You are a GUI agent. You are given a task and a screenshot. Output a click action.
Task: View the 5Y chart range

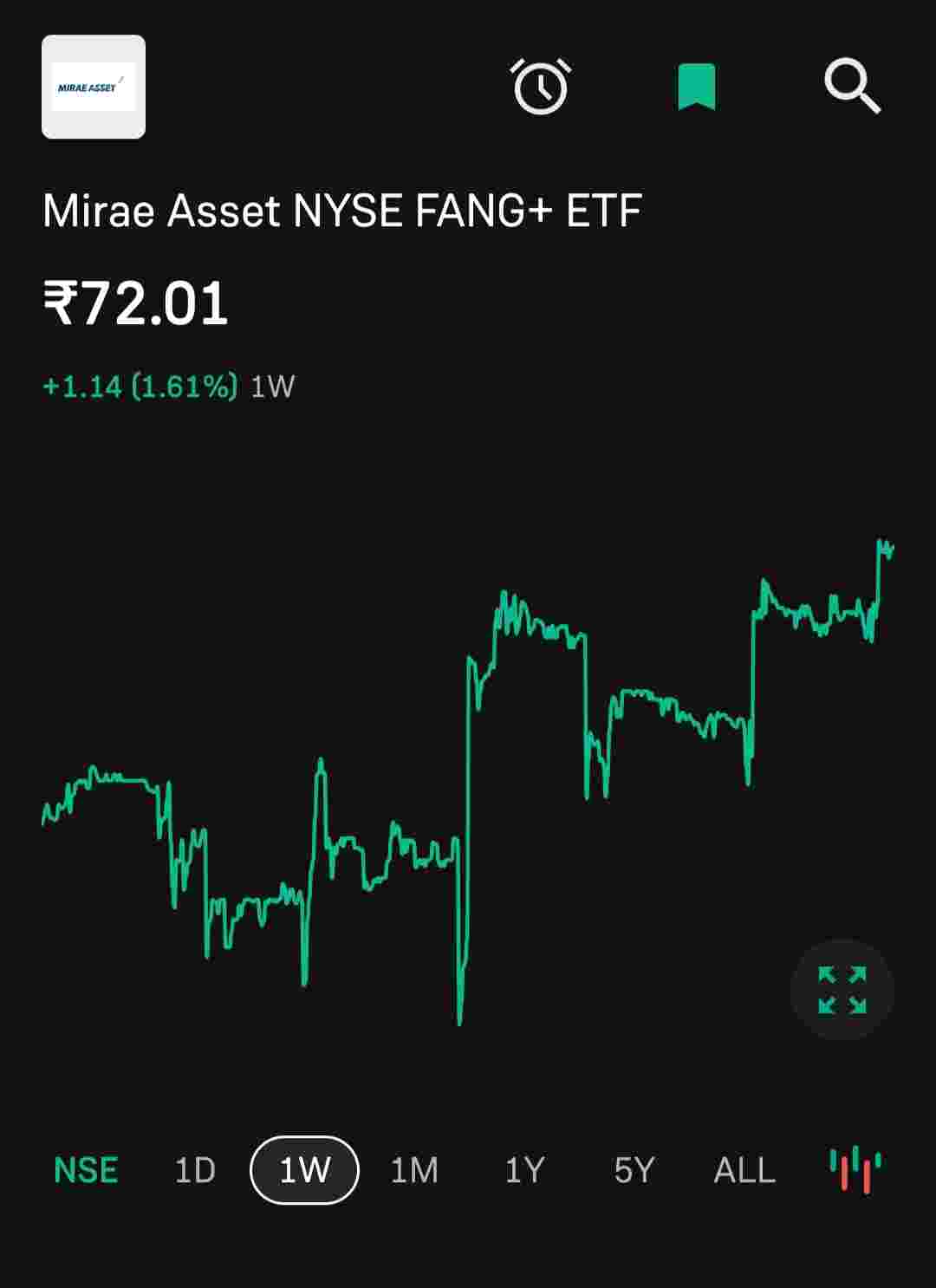[634, 1170]
